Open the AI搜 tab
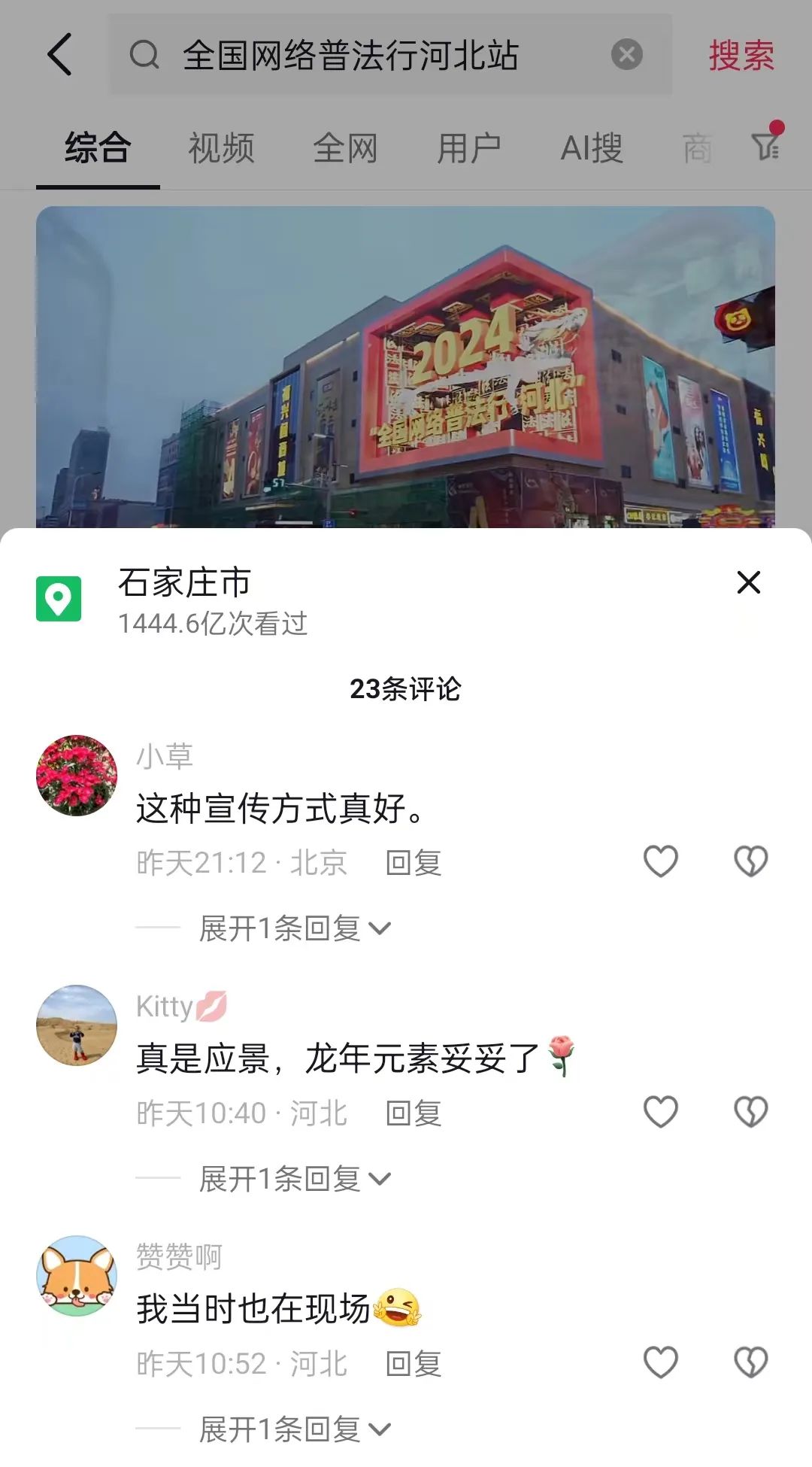 click(x=592, y=148)
